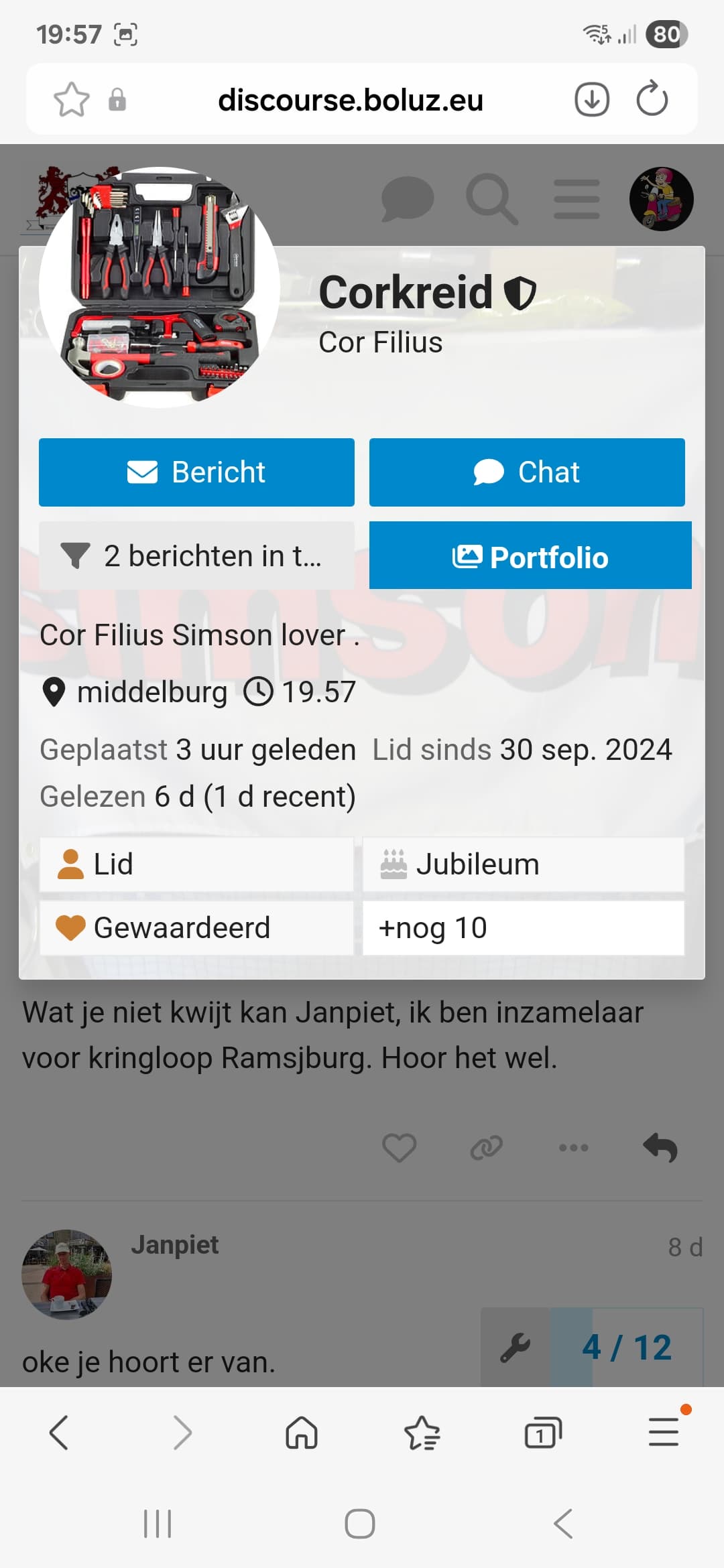The width and height of the screenshot is (724, 1568).
Task: Send Corkreid a private Bericht
Action: [196, 472]
